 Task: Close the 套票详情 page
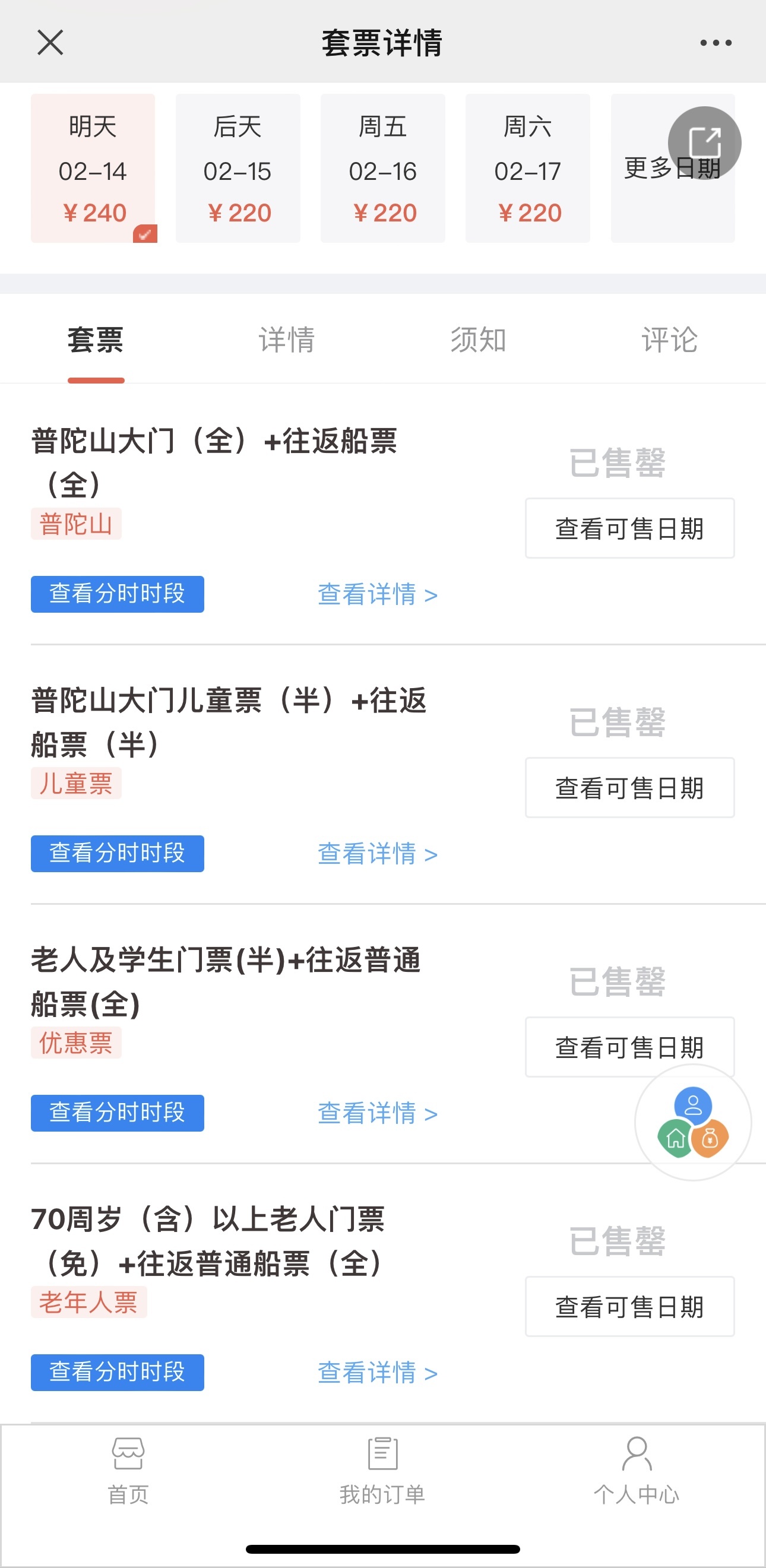click(50, 43)
